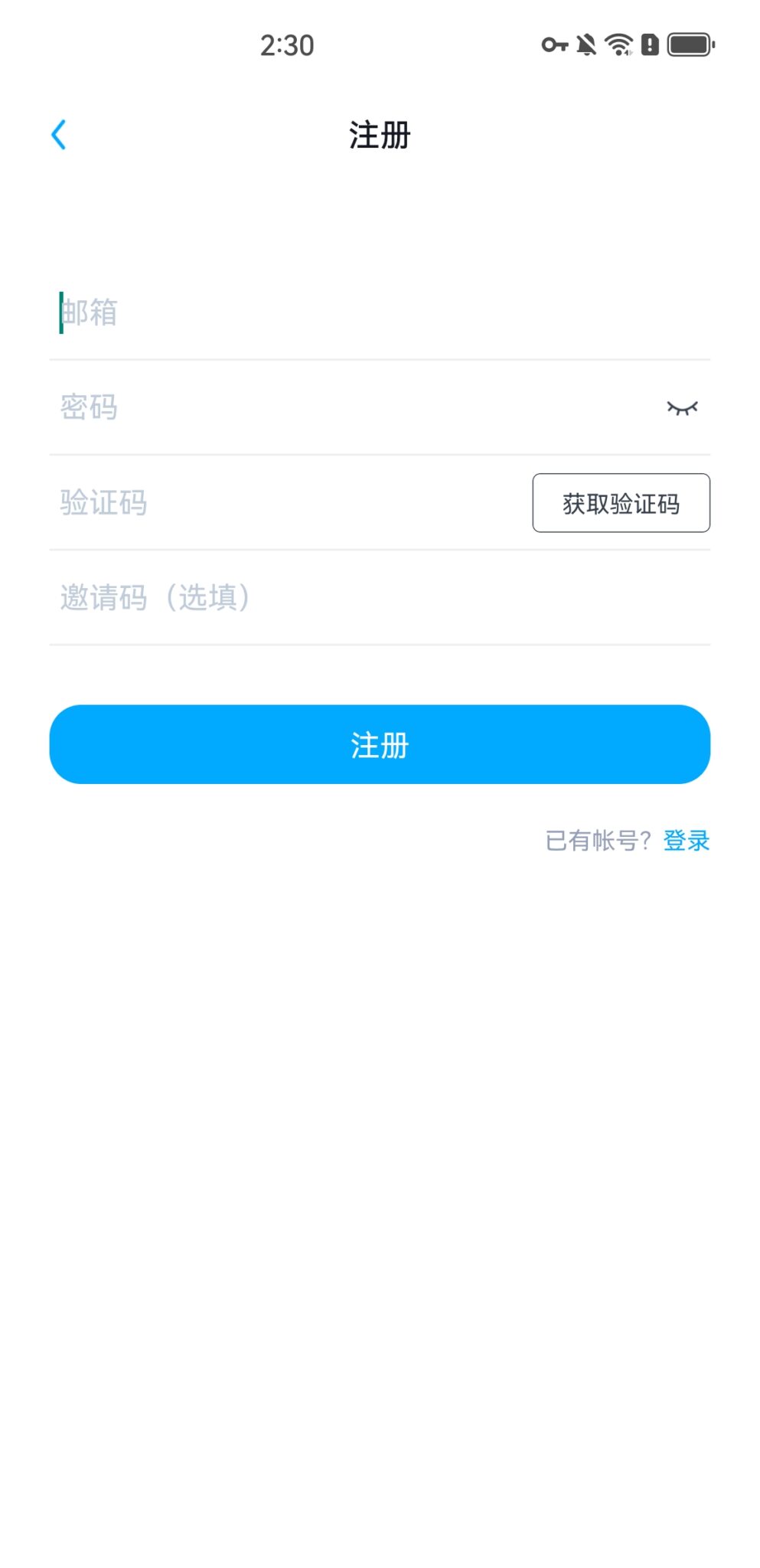
Task: Tap 已有帐号? text label
Action: point(599,840)
